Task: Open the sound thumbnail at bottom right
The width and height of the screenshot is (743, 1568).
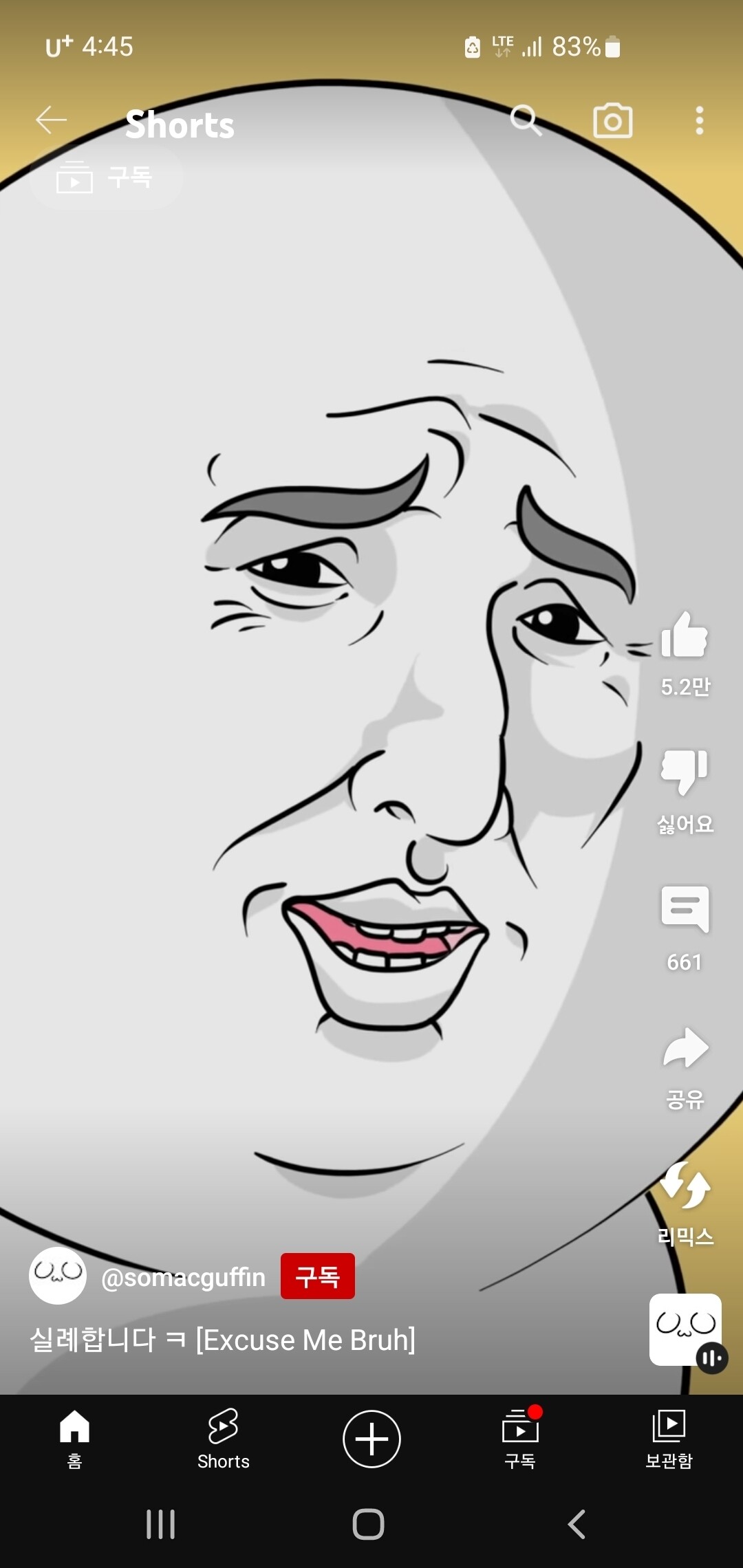Action: (x=686, y=1330)
